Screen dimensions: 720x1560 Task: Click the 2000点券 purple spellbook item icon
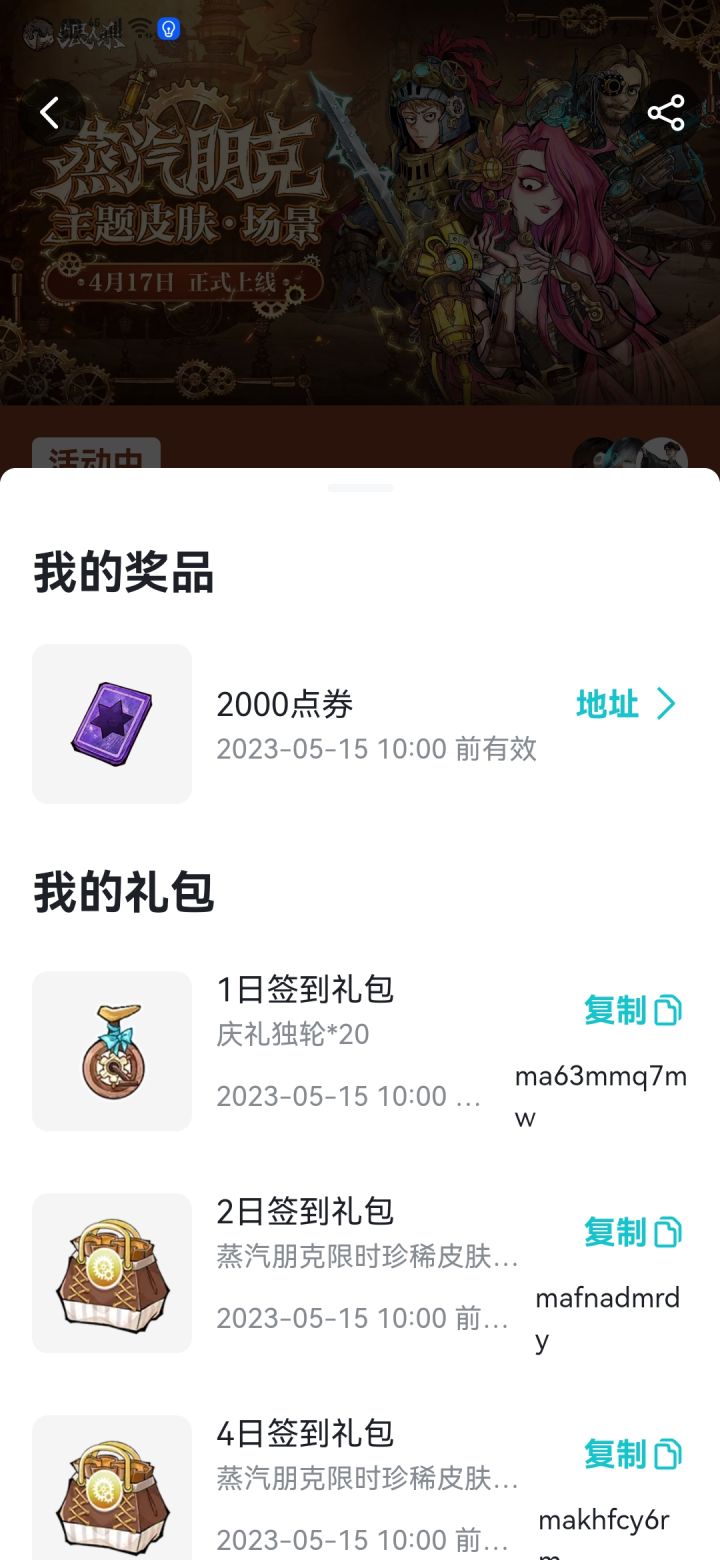(x=111, y=723)
